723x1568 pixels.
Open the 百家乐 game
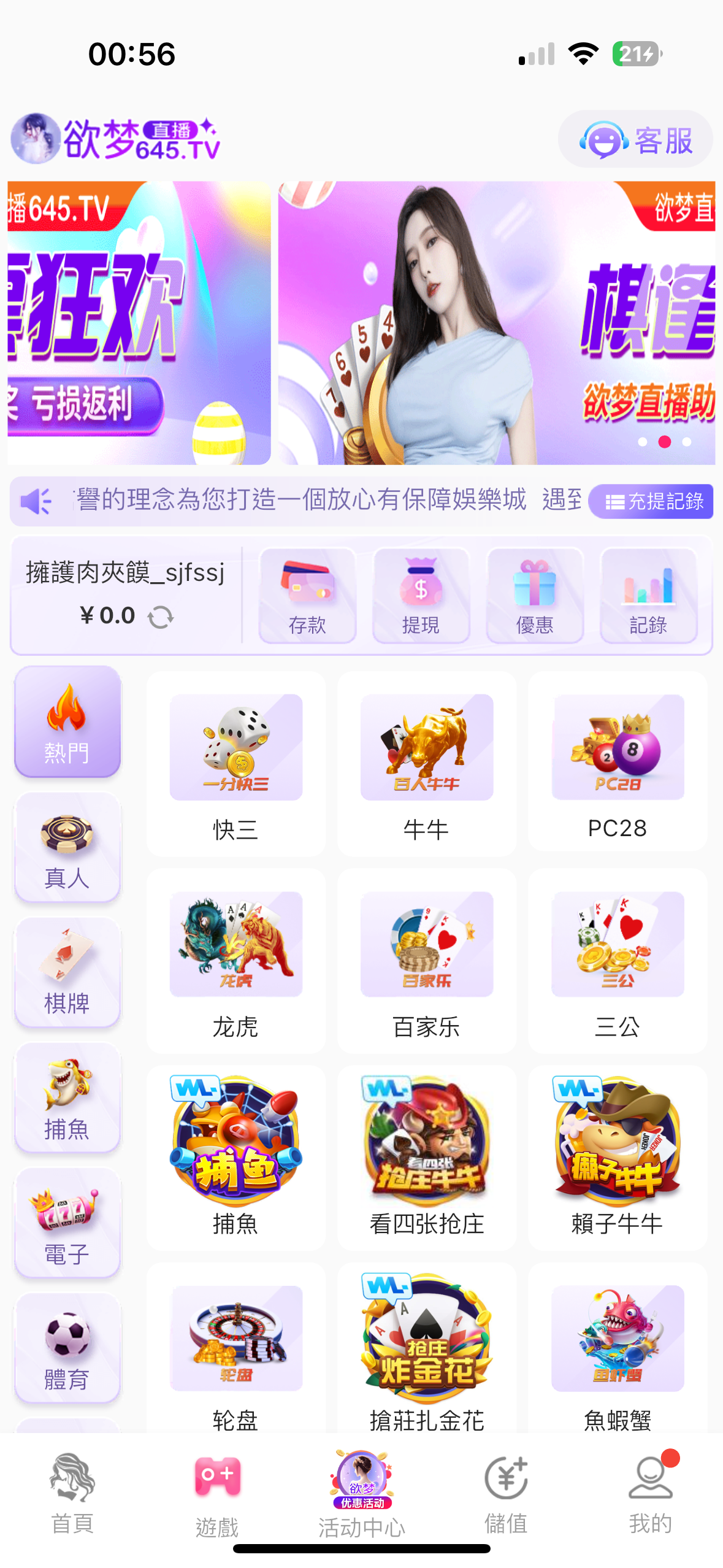tap(426, 962)
